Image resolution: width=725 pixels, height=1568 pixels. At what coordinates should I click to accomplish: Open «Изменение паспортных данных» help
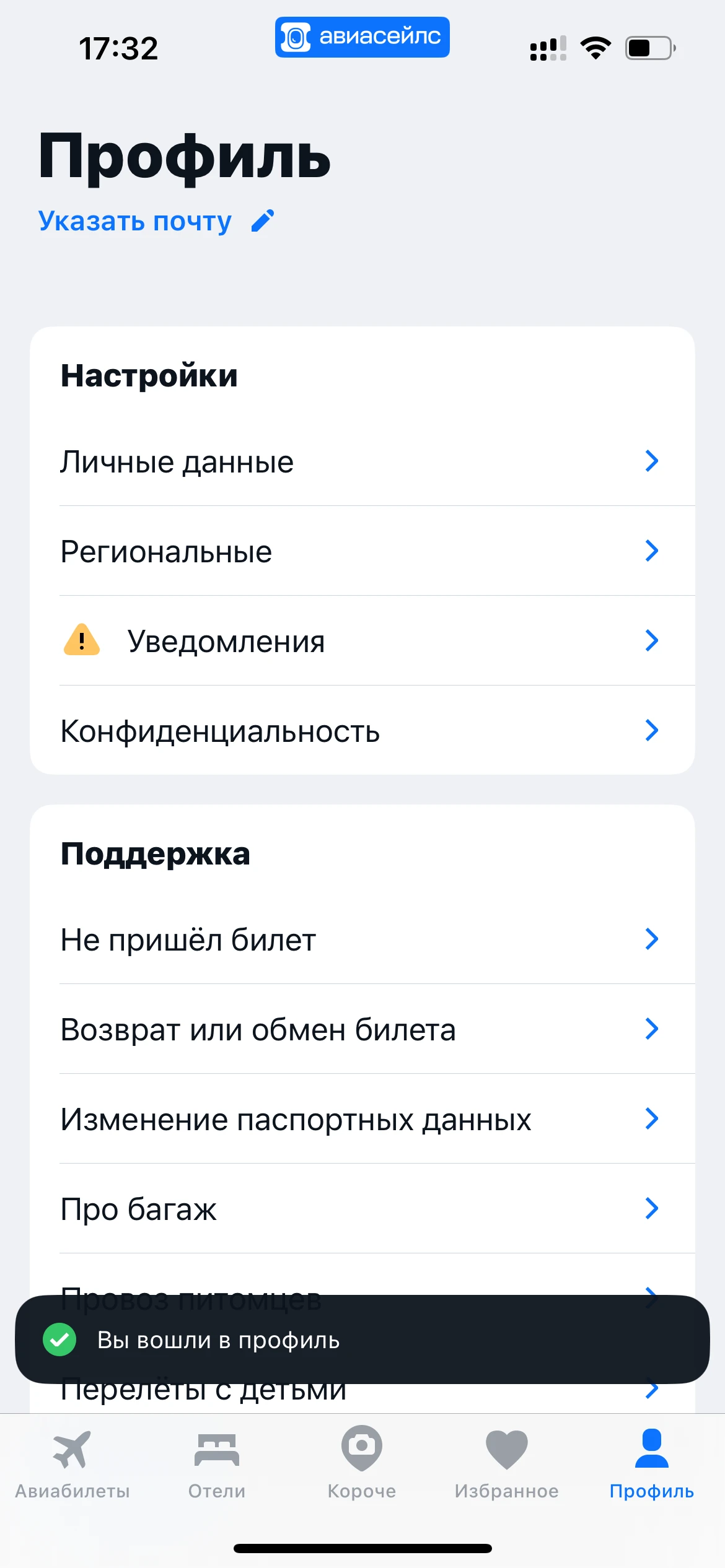click(x=362, y=1119)
